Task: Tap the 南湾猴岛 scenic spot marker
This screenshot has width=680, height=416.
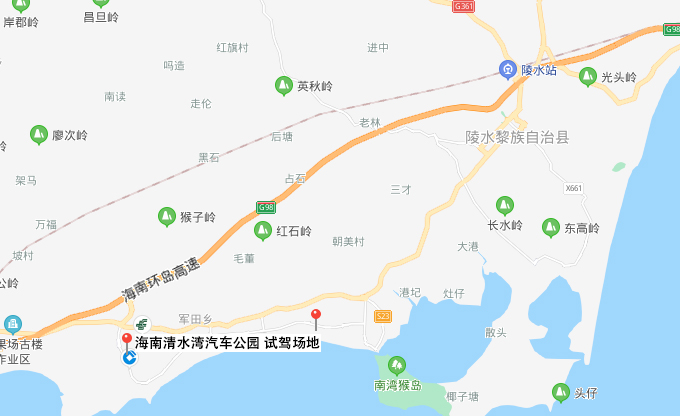Action: click(397, 365)
